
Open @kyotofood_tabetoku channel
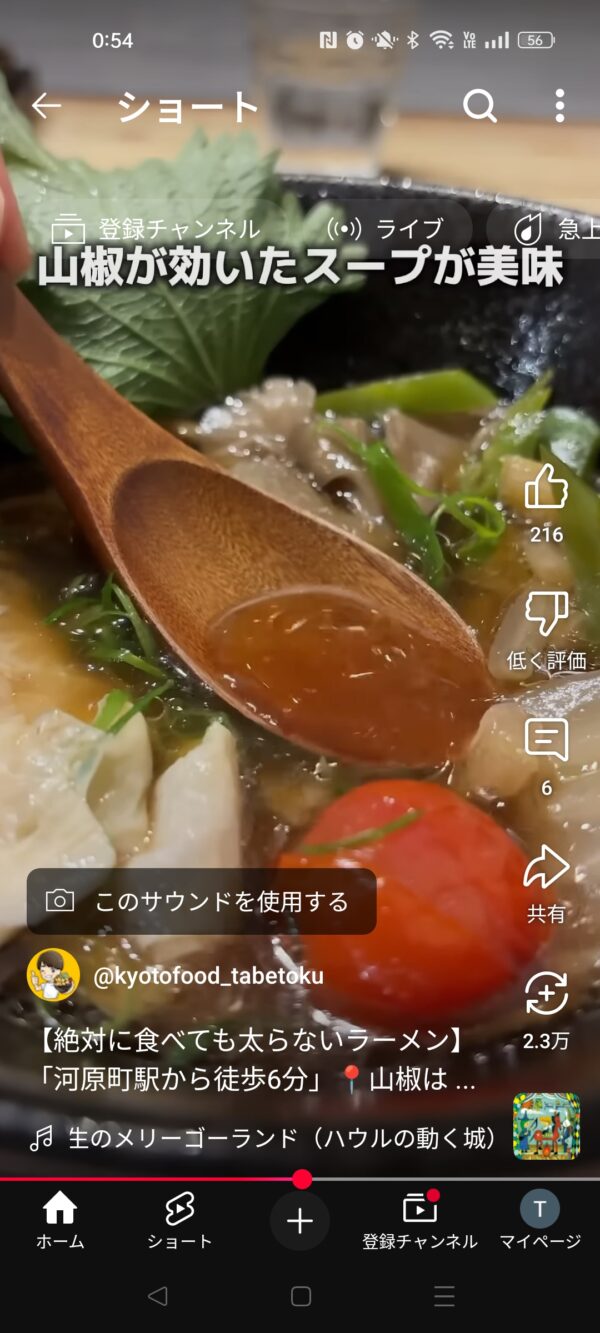point(208,975)
